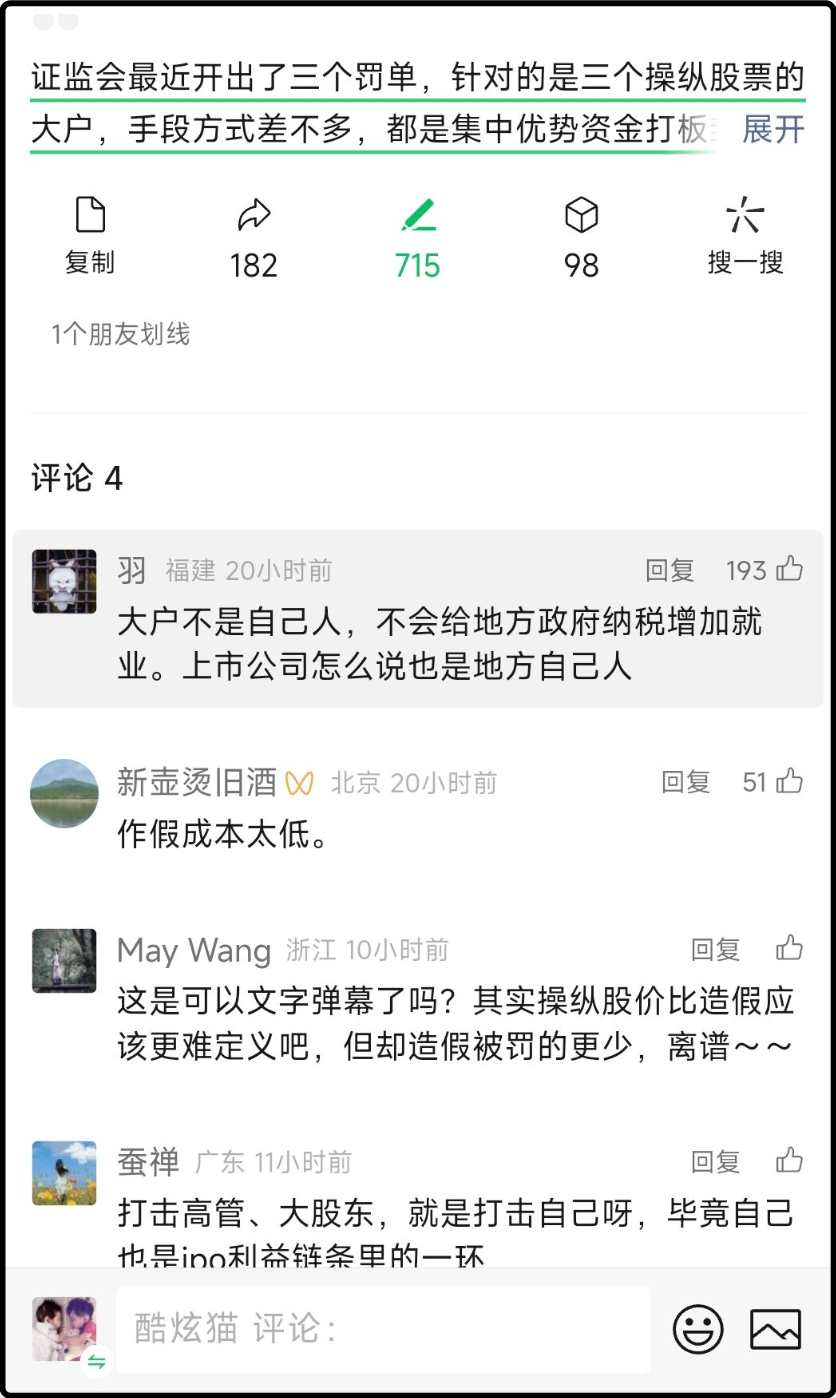The width and height of the screenshot is (836, 1398).
Task: Attach an image to the comment
Action: [775, 1329]
